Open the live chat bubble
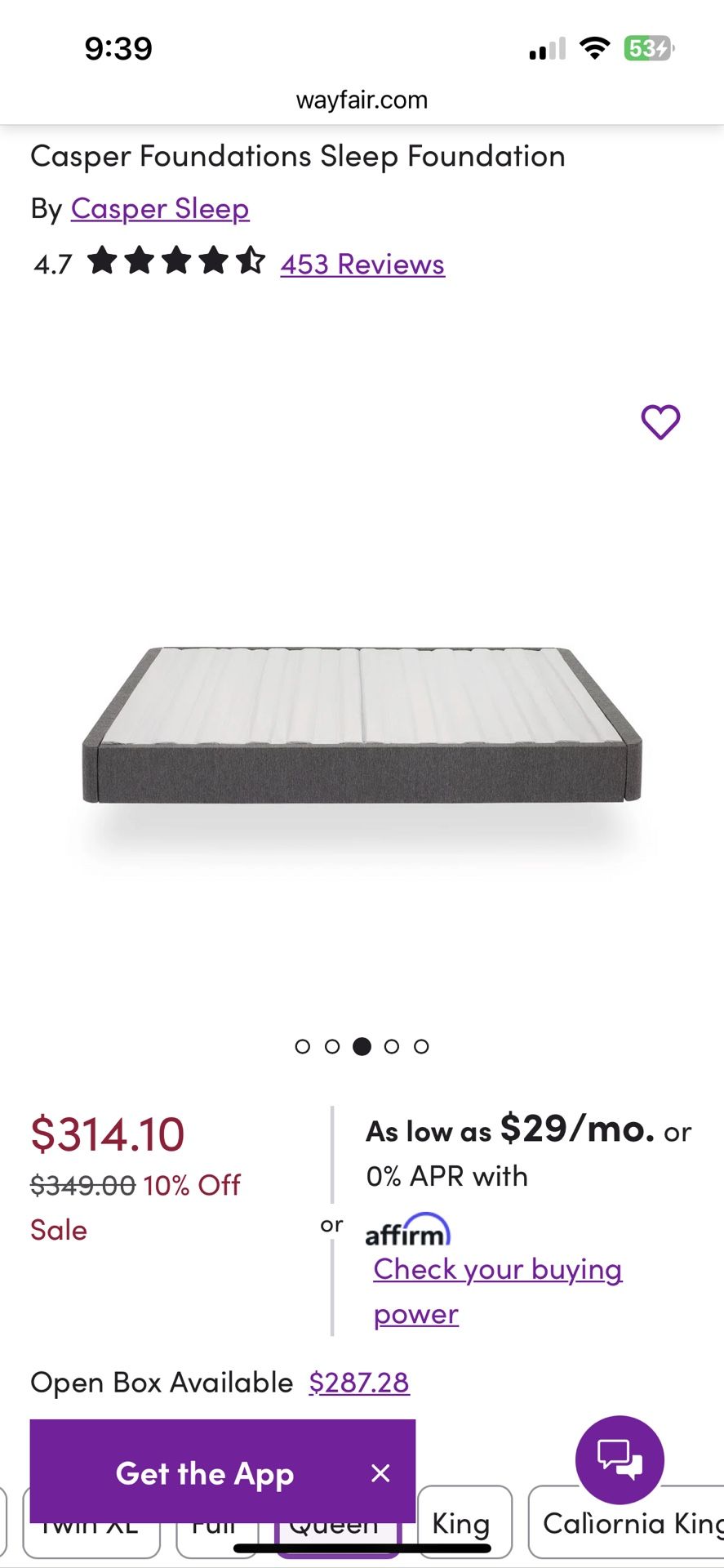Image resolution: width=724 pixels, height=1568 pixels. pyautogui.click(x=620, y=1459)
